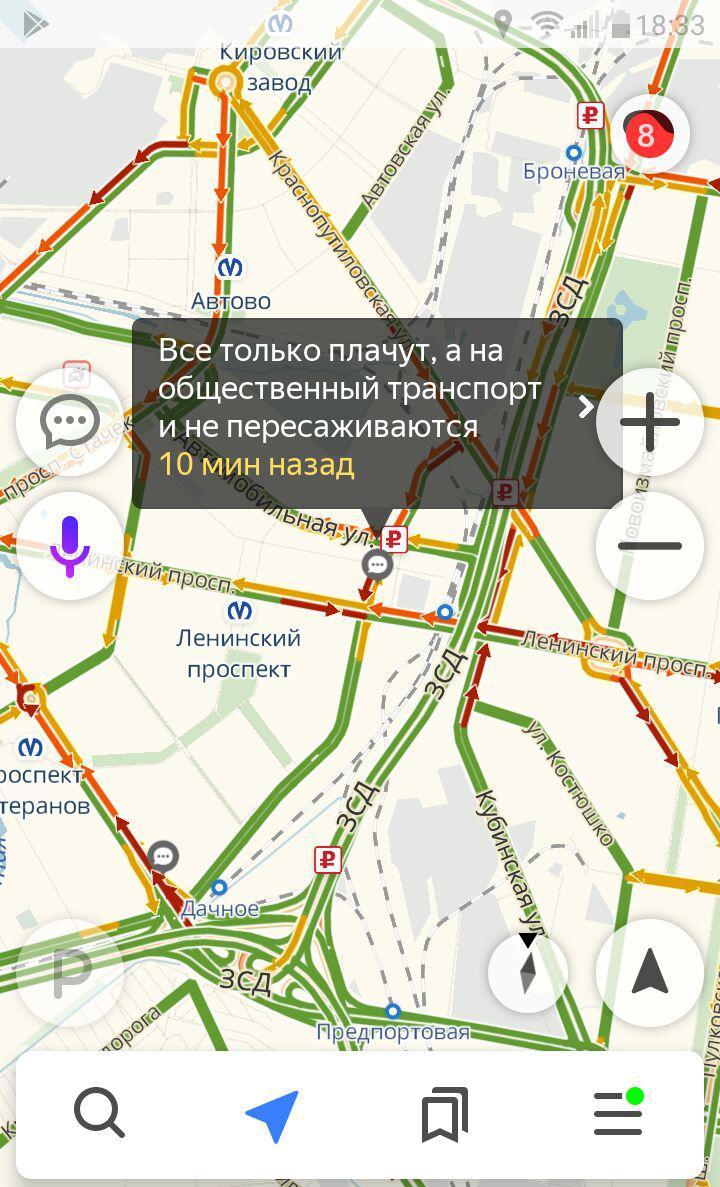The height and width of the screenshot is (1187, 720).
Task: Tap the comment marker near Дачное
Action: coord(163,856)
